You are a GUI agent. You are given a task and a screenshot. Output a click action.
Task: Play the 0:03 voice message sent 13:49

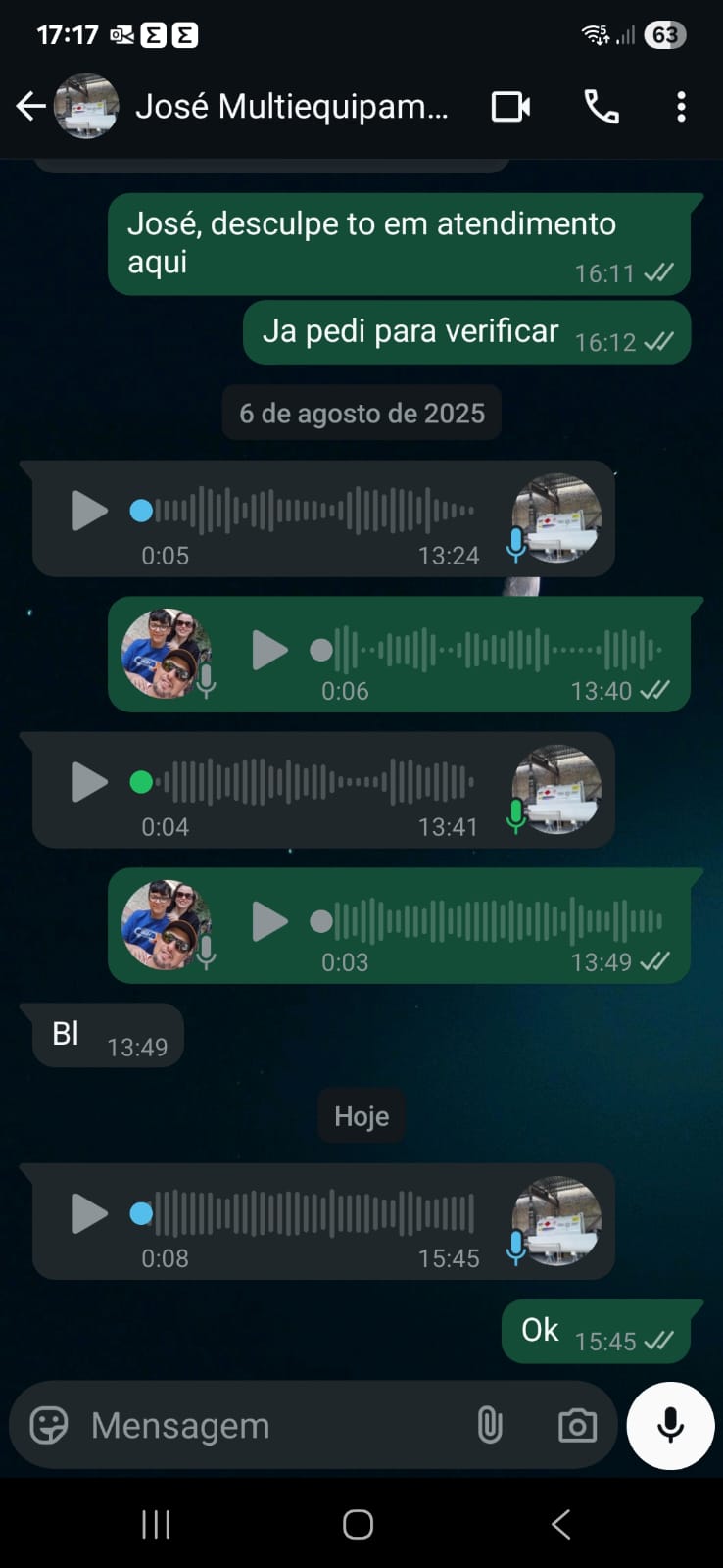[269, 921]
